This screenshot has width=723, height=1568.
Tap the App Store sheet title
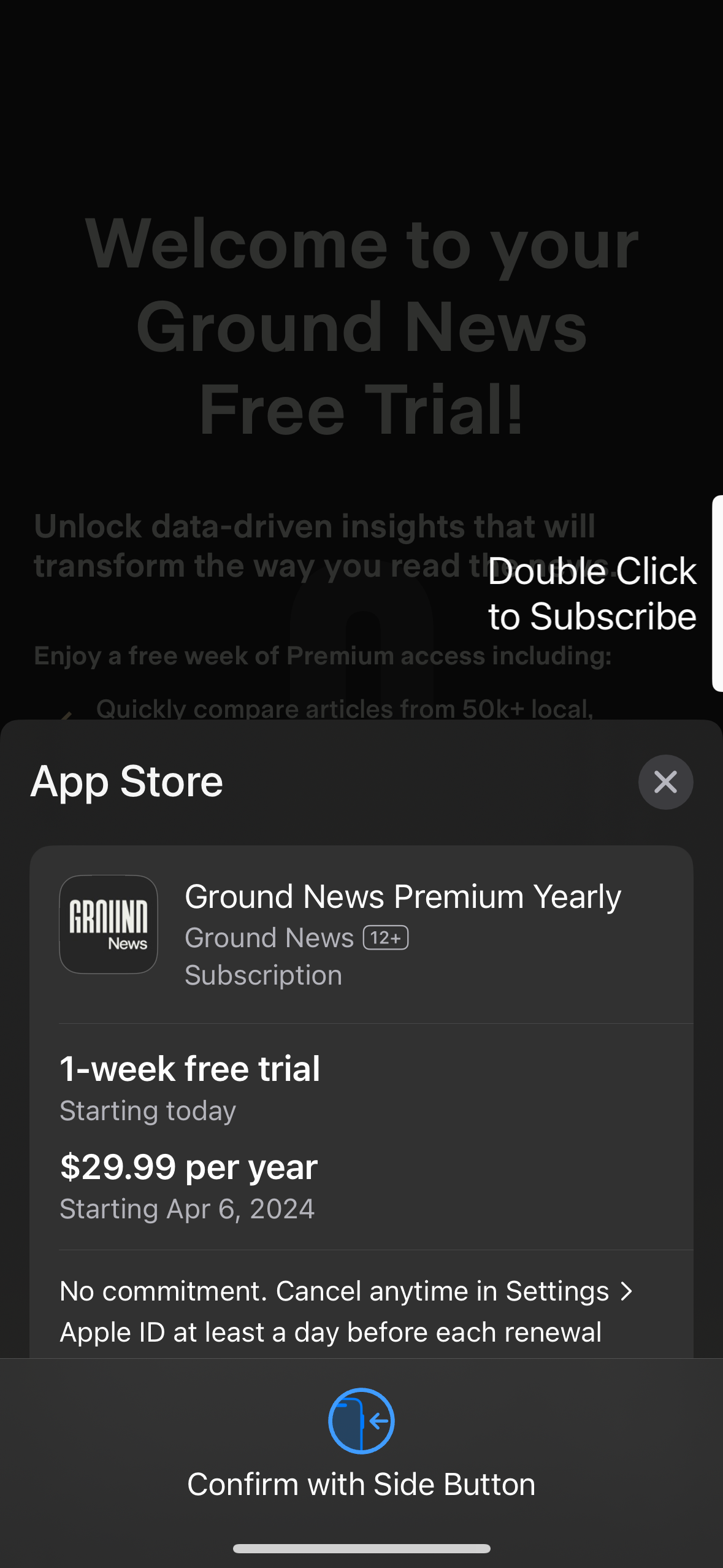(x=126, y=782)
